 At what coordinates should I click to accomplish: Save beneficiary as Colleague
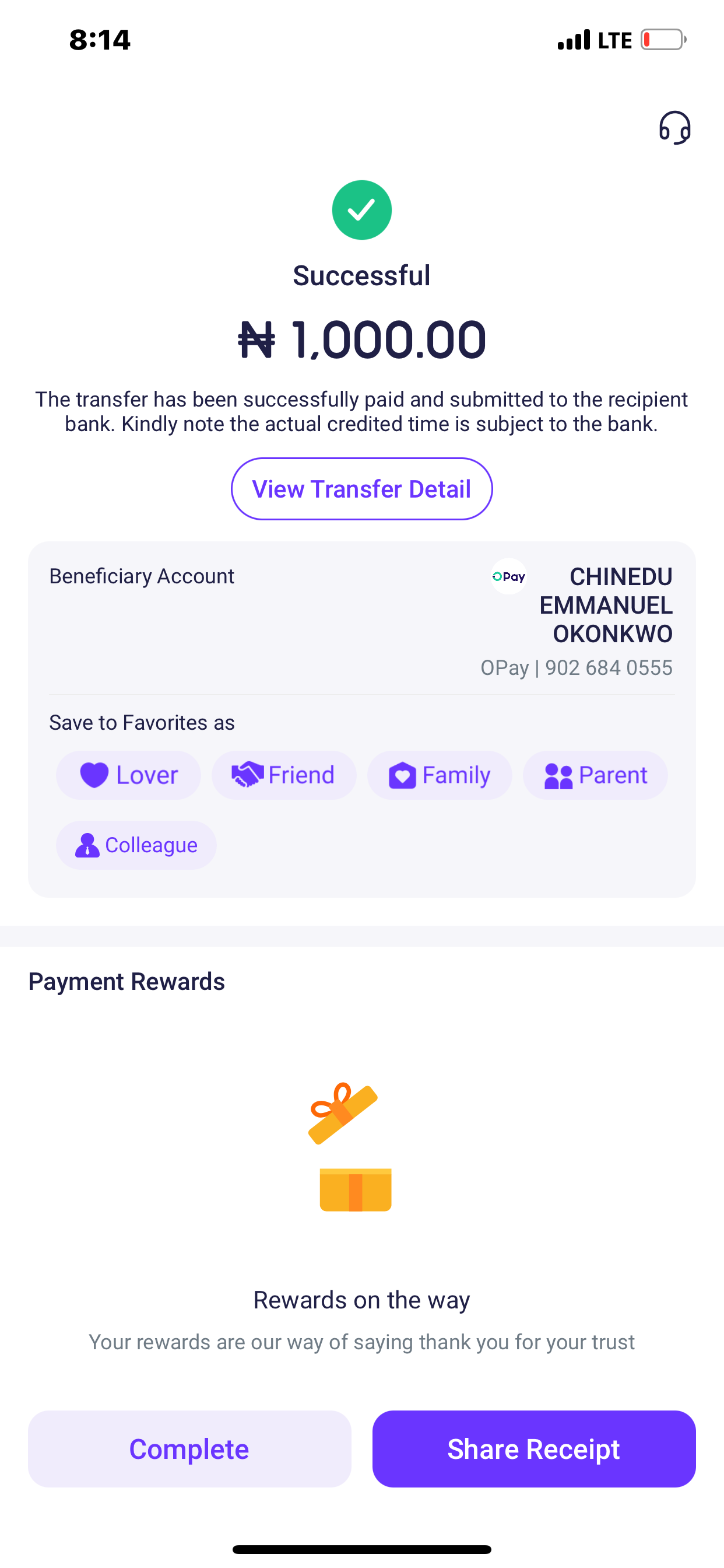(x=136, y=845)
